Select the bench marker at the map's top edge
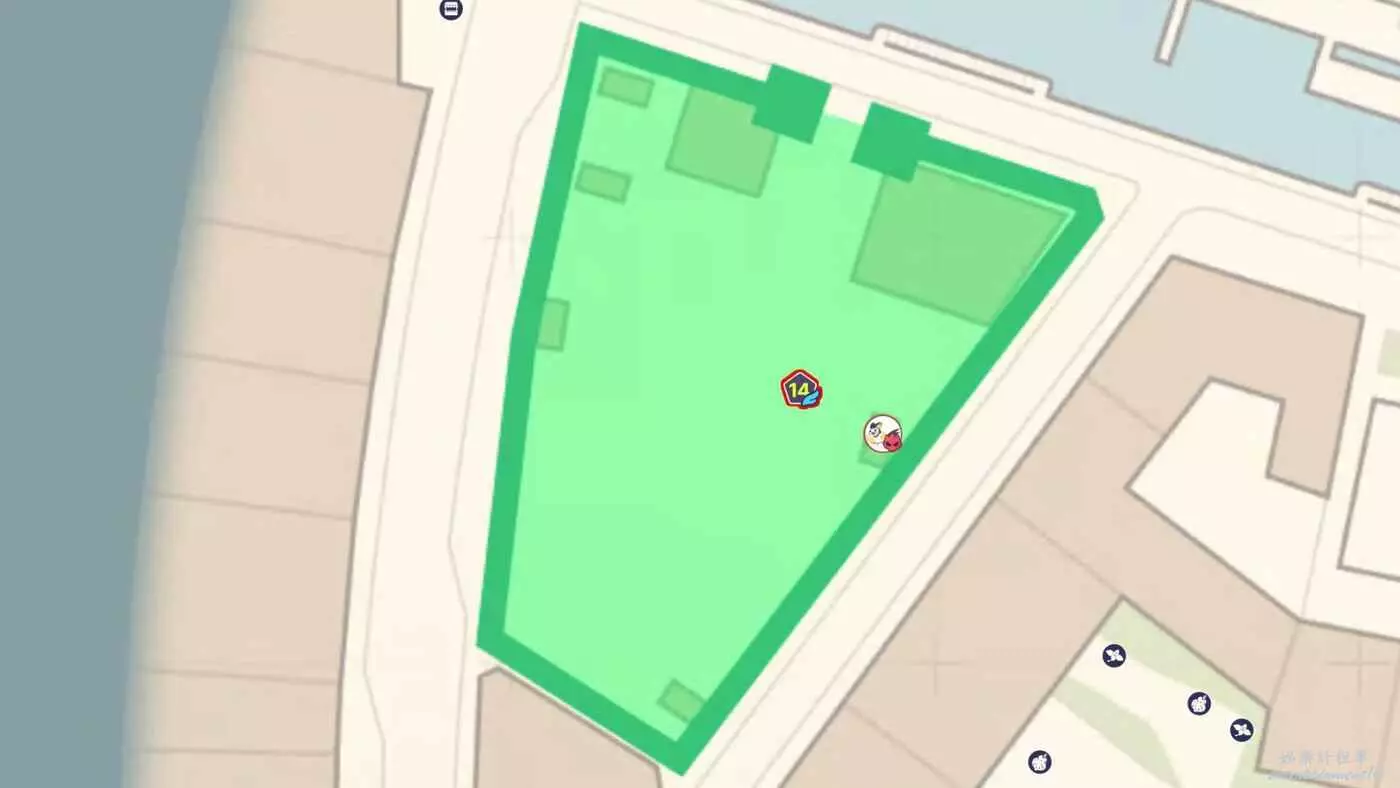This screenshot has width=1400, height=788. tap(451, 10)
